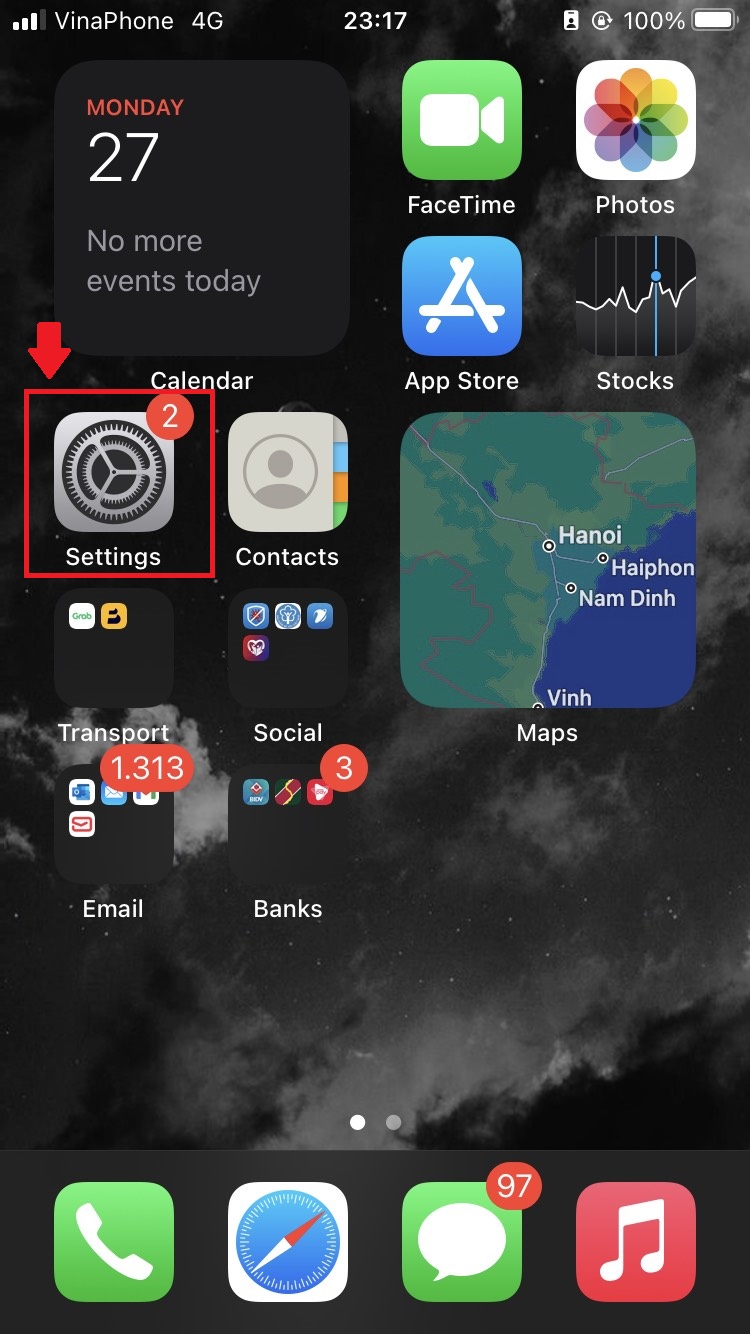Launch the Music app from dock
750x1334 pixels.
635,1241
